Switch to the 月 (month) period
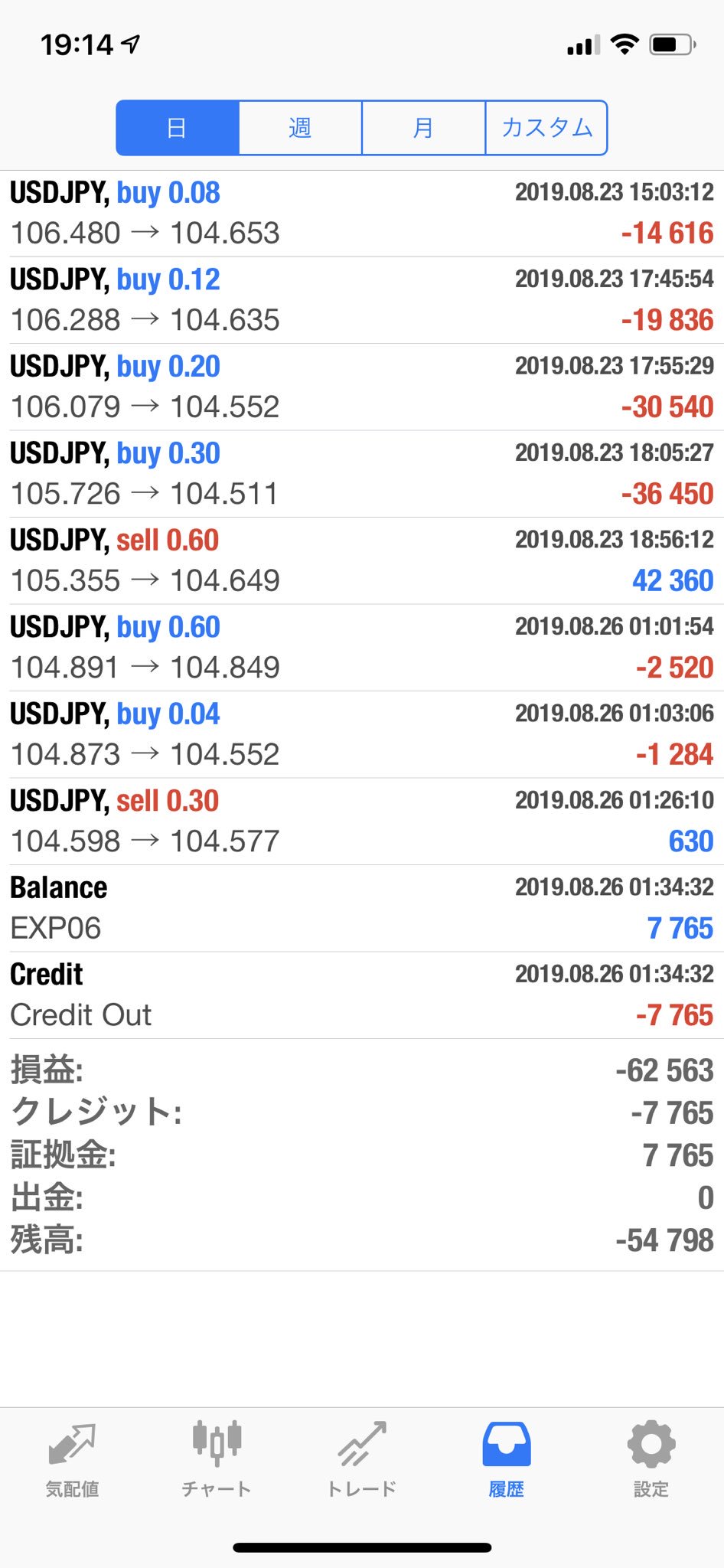 (x=423, y=128)
